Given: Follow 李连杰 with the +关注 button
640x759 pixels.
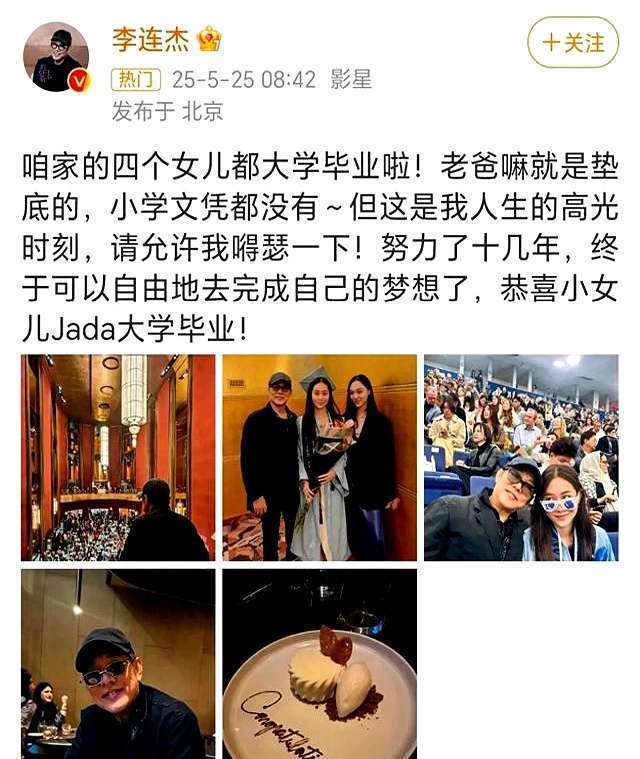Looking at the screenshot, I should tap(573, 43).
